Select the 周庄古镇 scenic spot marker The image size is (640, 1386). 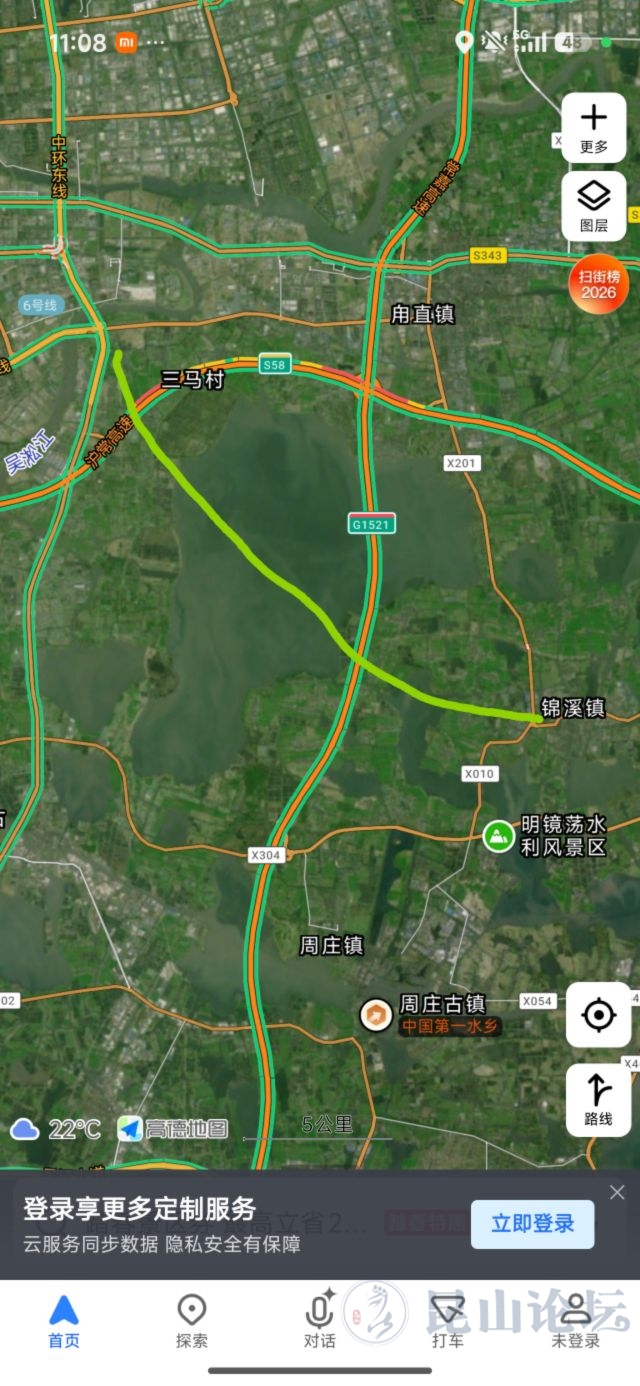click(x=376, y=1015)
